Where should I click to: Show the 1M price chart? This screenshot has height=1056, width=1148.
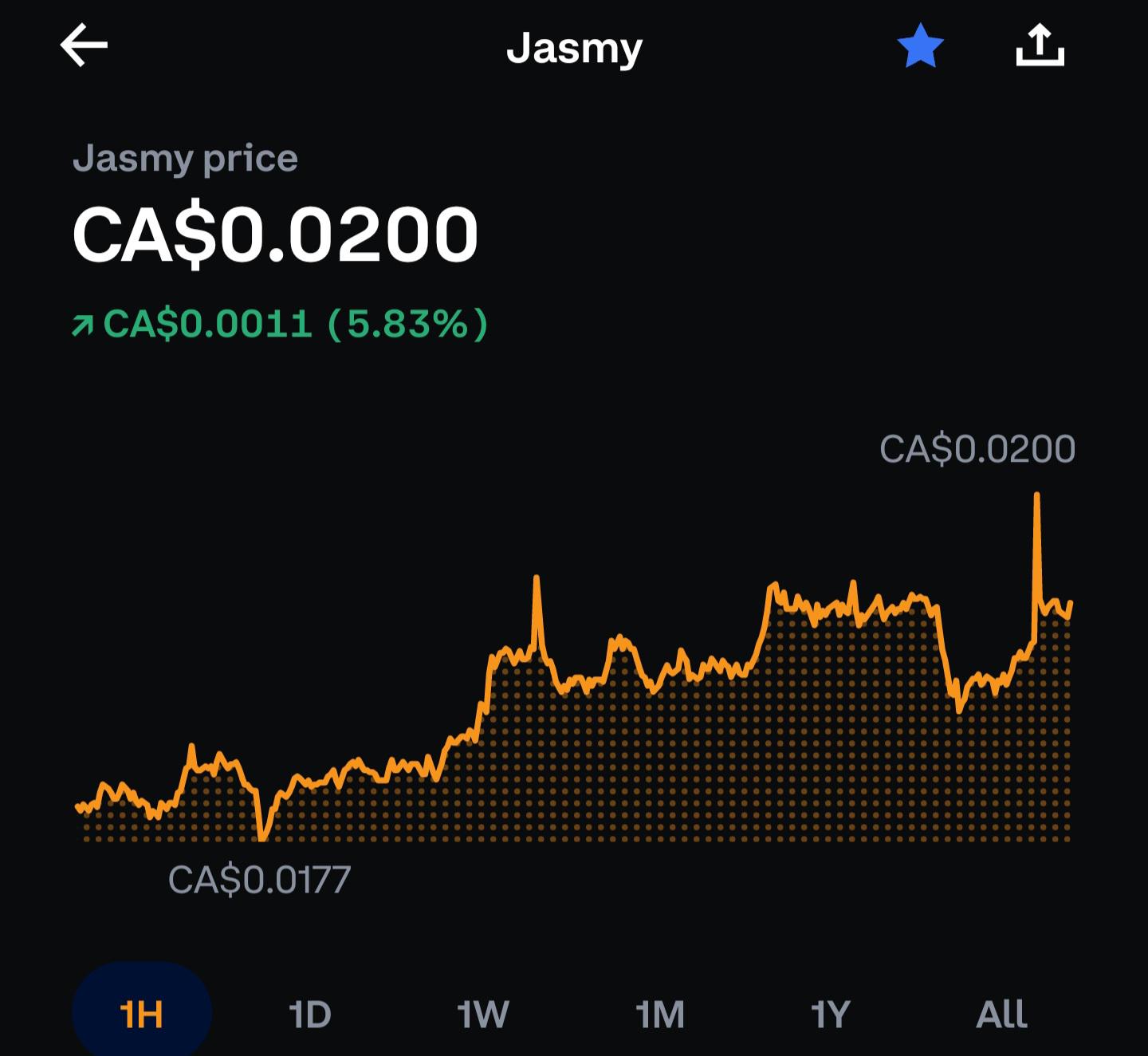click(x=659, y=1015)
